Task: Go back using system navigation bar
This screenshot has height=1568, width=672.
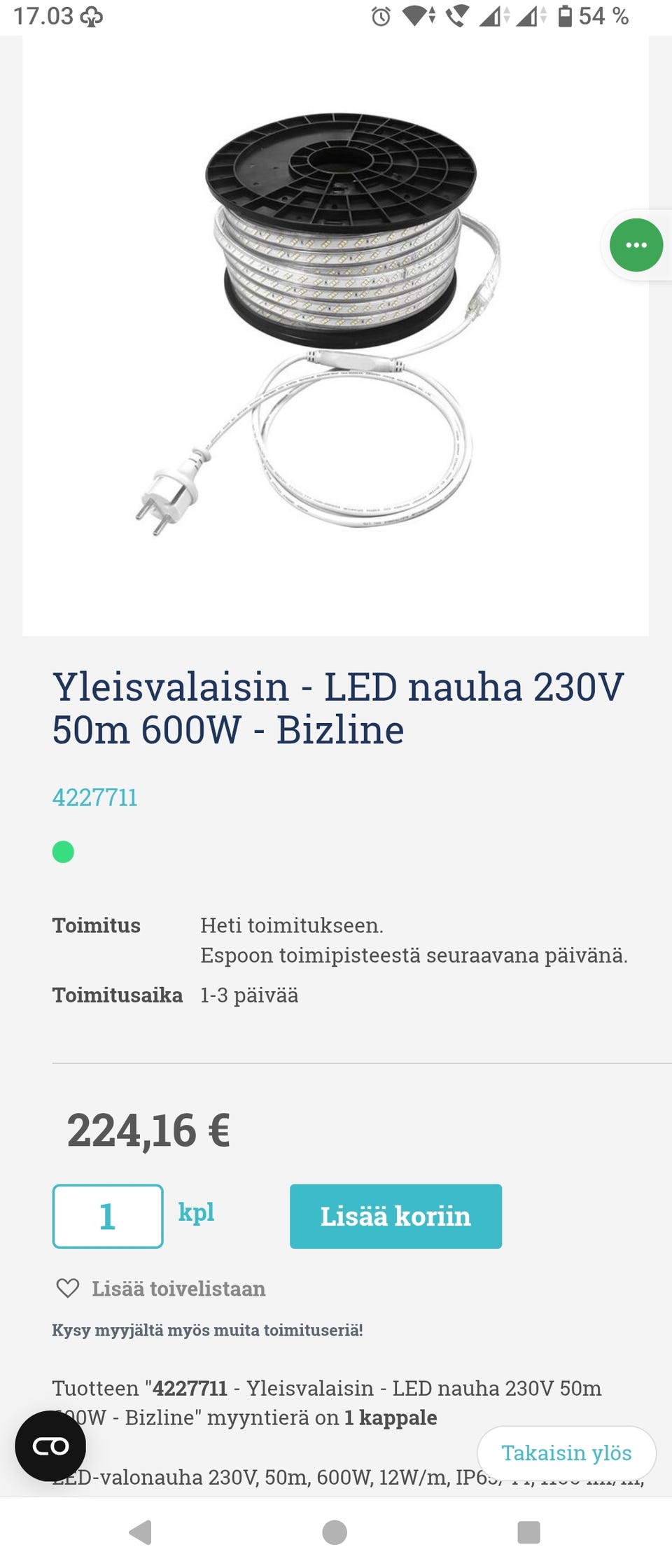Action: 141,1532
